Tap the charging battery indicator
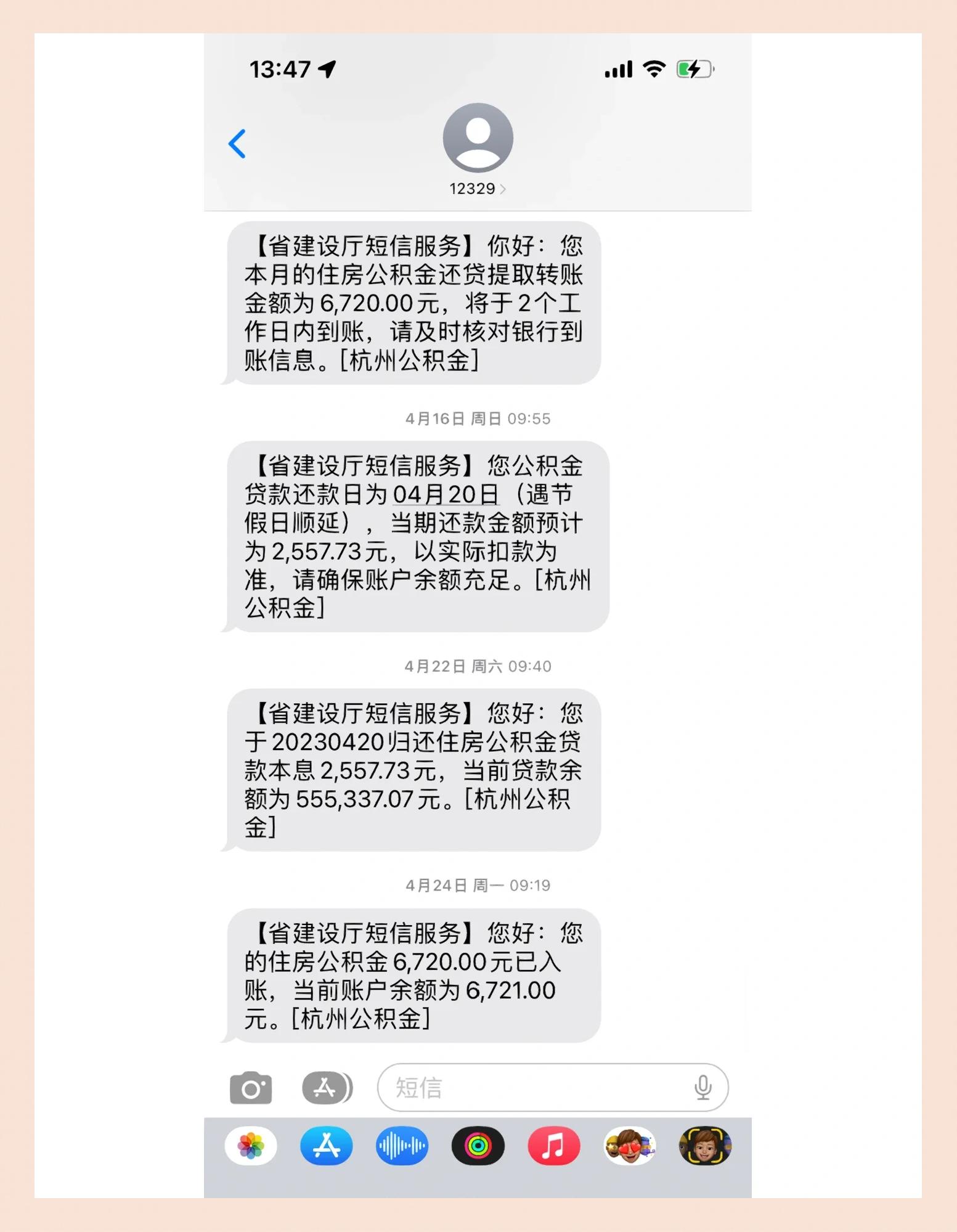 coord(693,70)
